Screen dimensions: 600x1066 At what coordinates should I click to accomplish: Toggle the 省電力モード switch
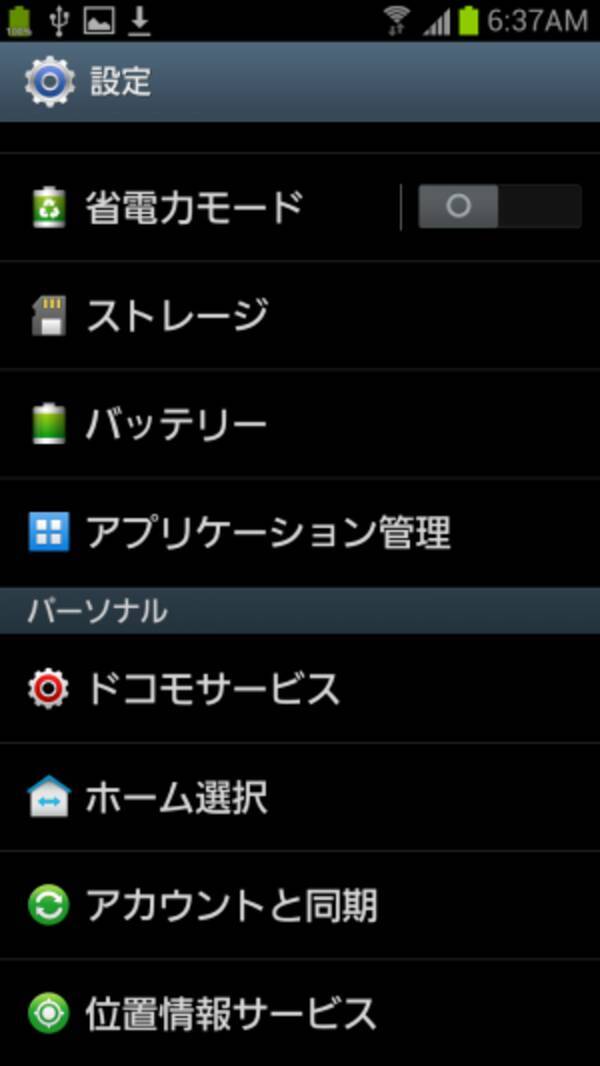point(499,207)
